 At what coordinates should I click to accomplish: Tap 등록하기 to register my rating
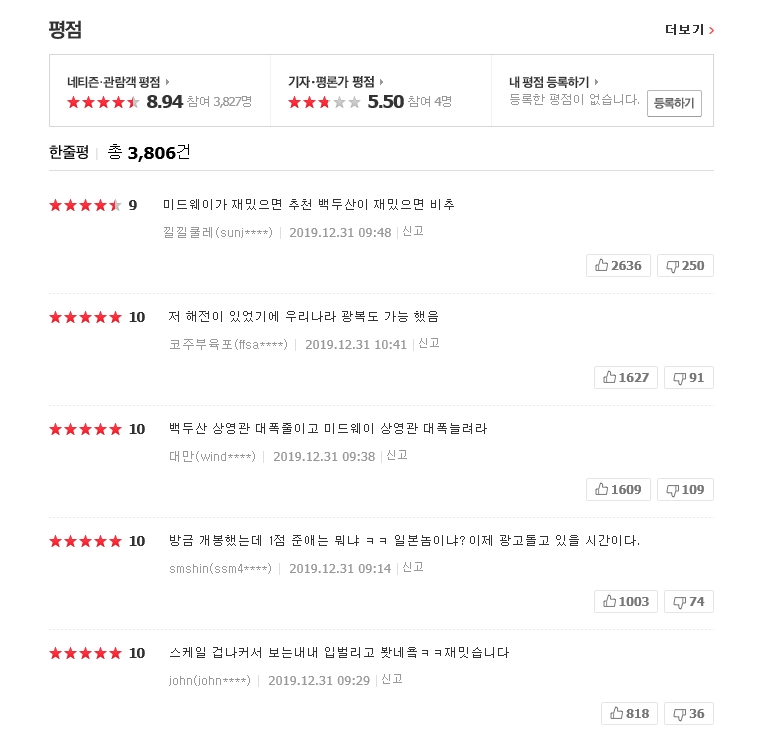(674, 103)
